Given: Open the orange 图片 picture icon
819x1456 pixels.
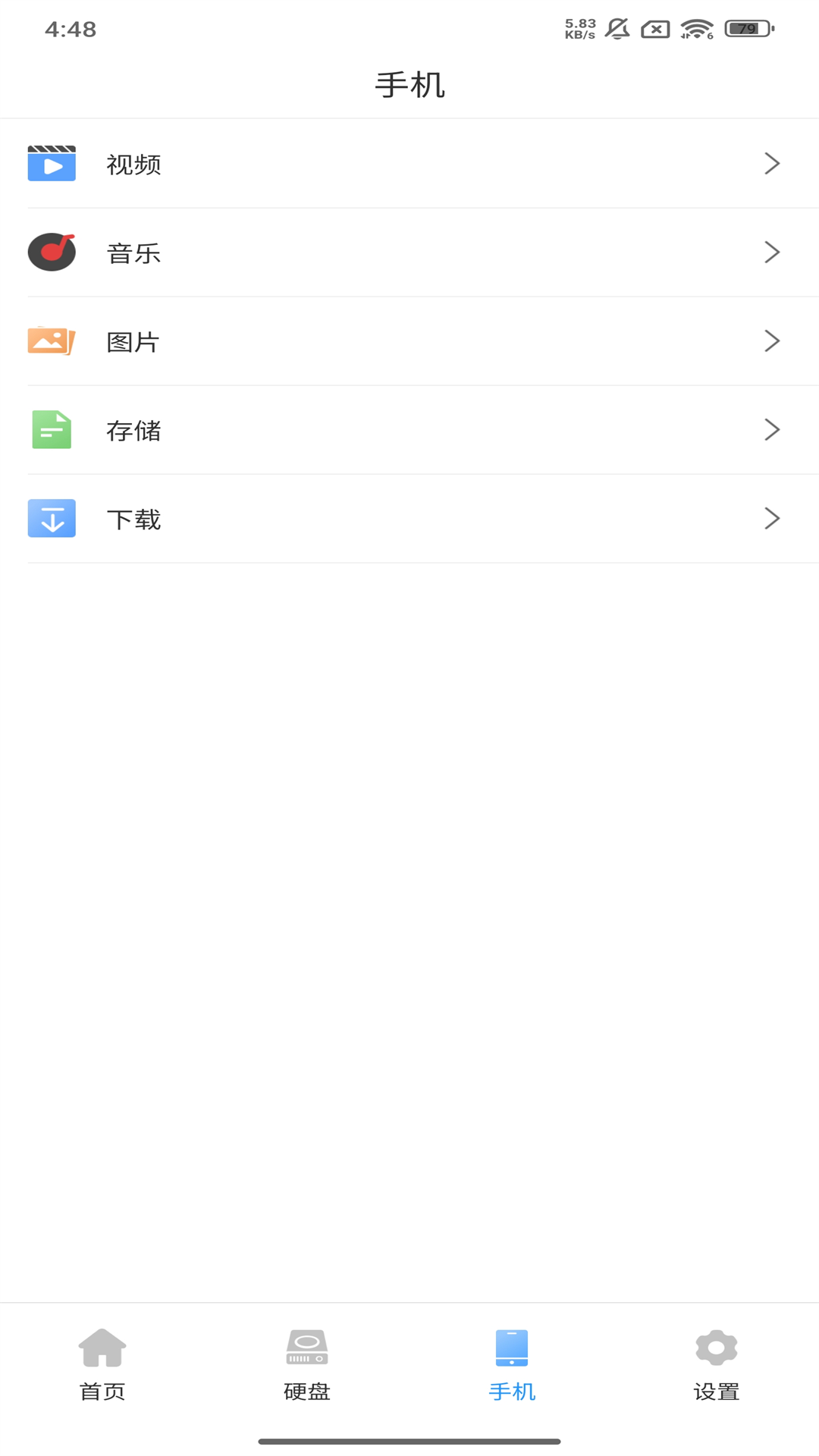Looking at the screenshot, I should (52, 340).
